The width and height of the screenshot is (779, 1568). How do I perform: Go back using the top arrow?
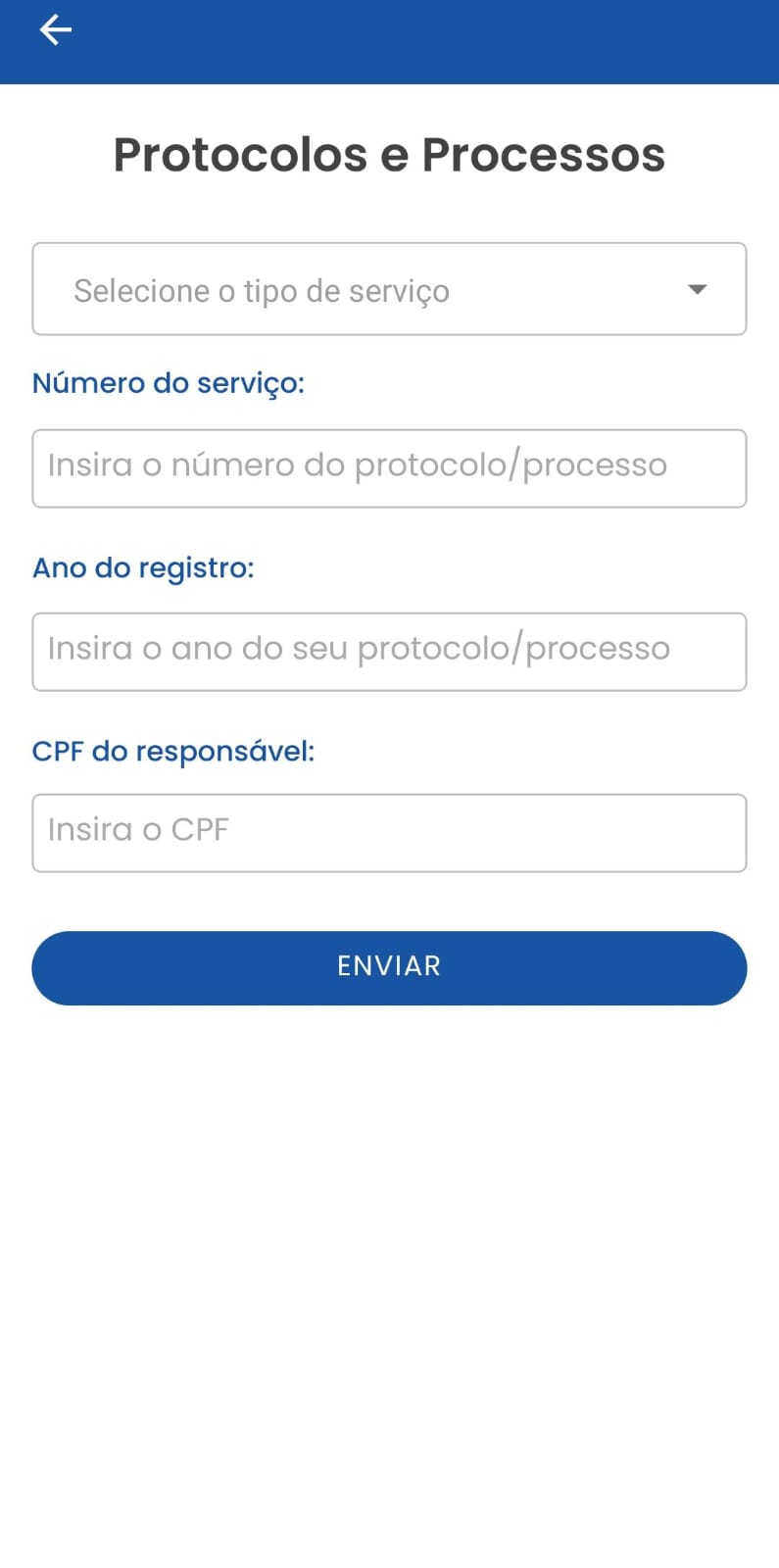pos(55,30)
